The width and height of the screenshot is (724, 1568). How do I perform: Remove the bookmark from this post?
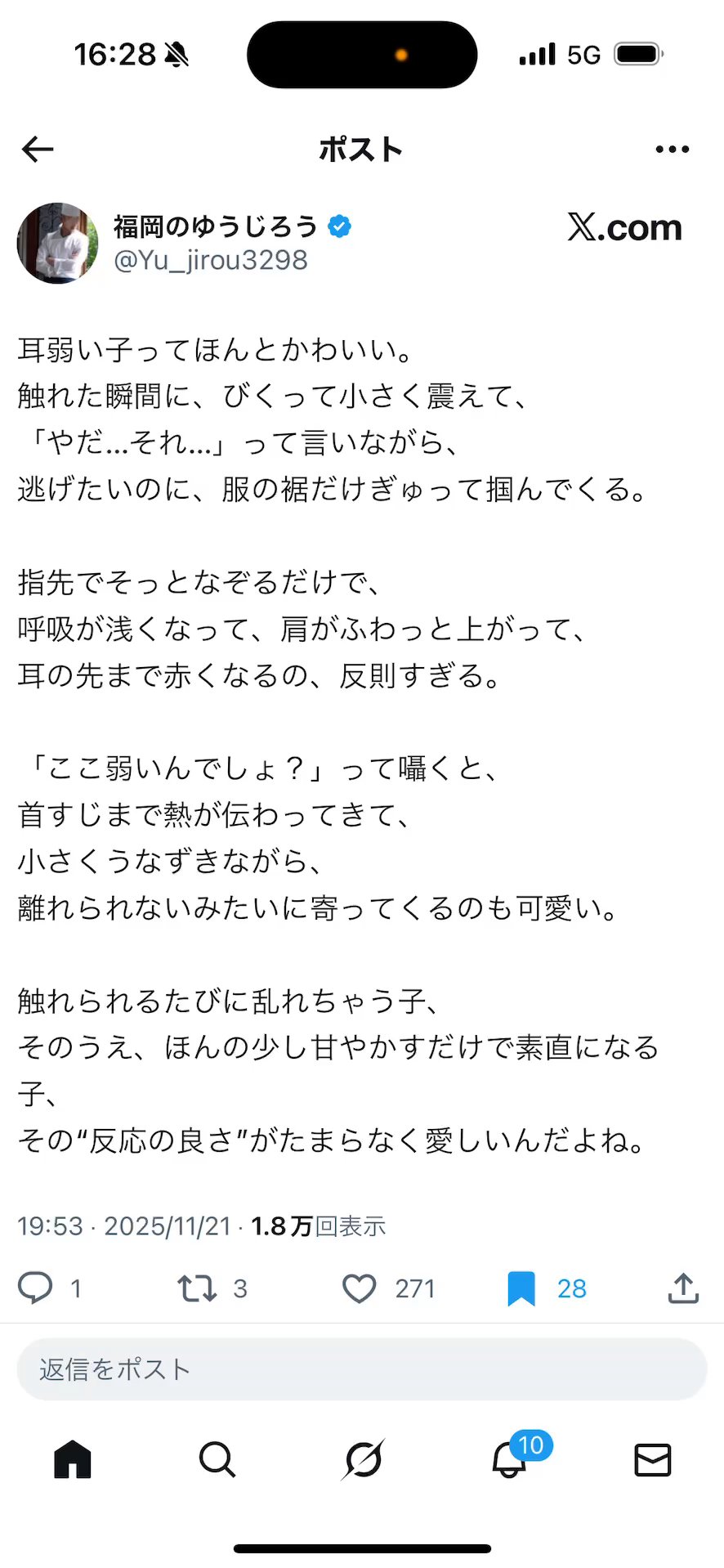point(521,1288)
